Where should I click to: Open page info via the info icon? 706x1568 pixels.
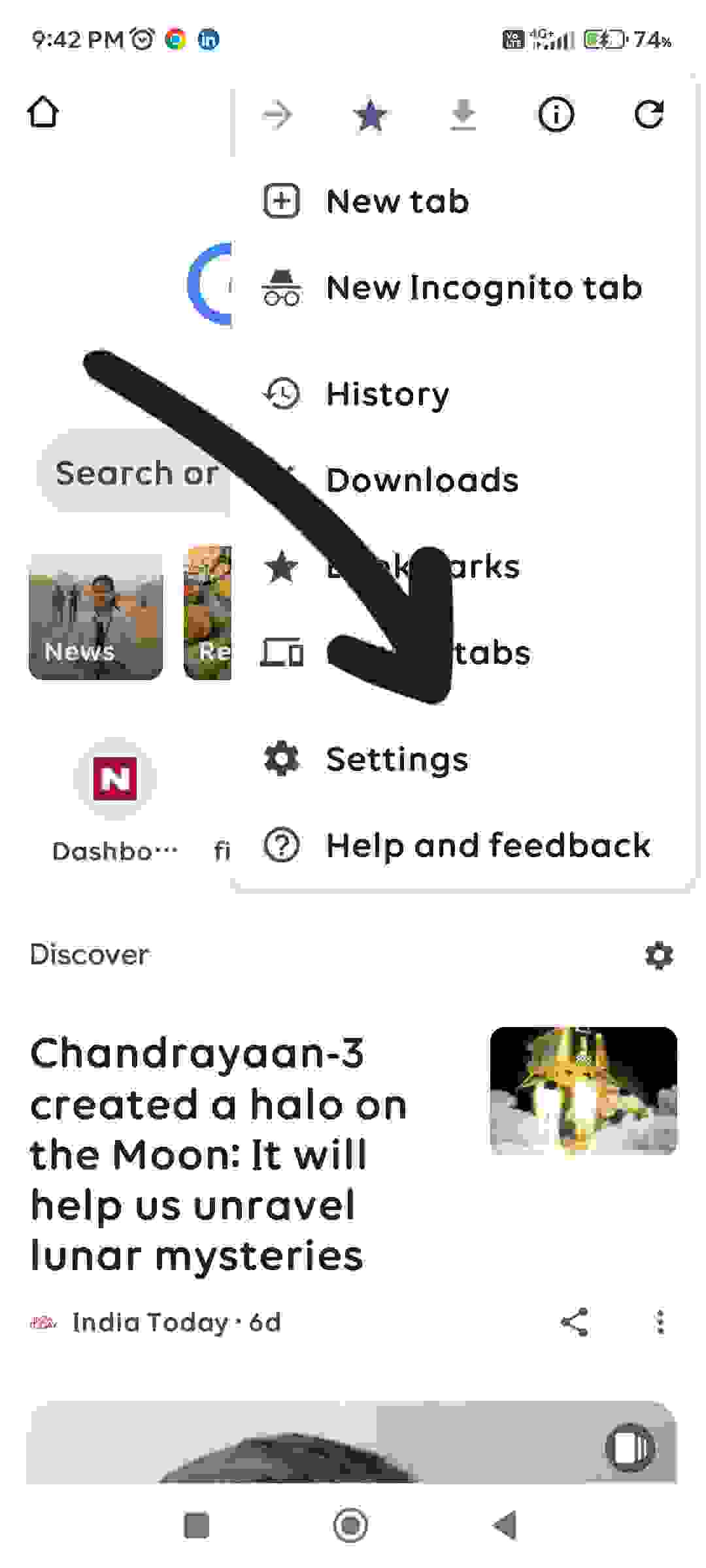tap(556, 114)
